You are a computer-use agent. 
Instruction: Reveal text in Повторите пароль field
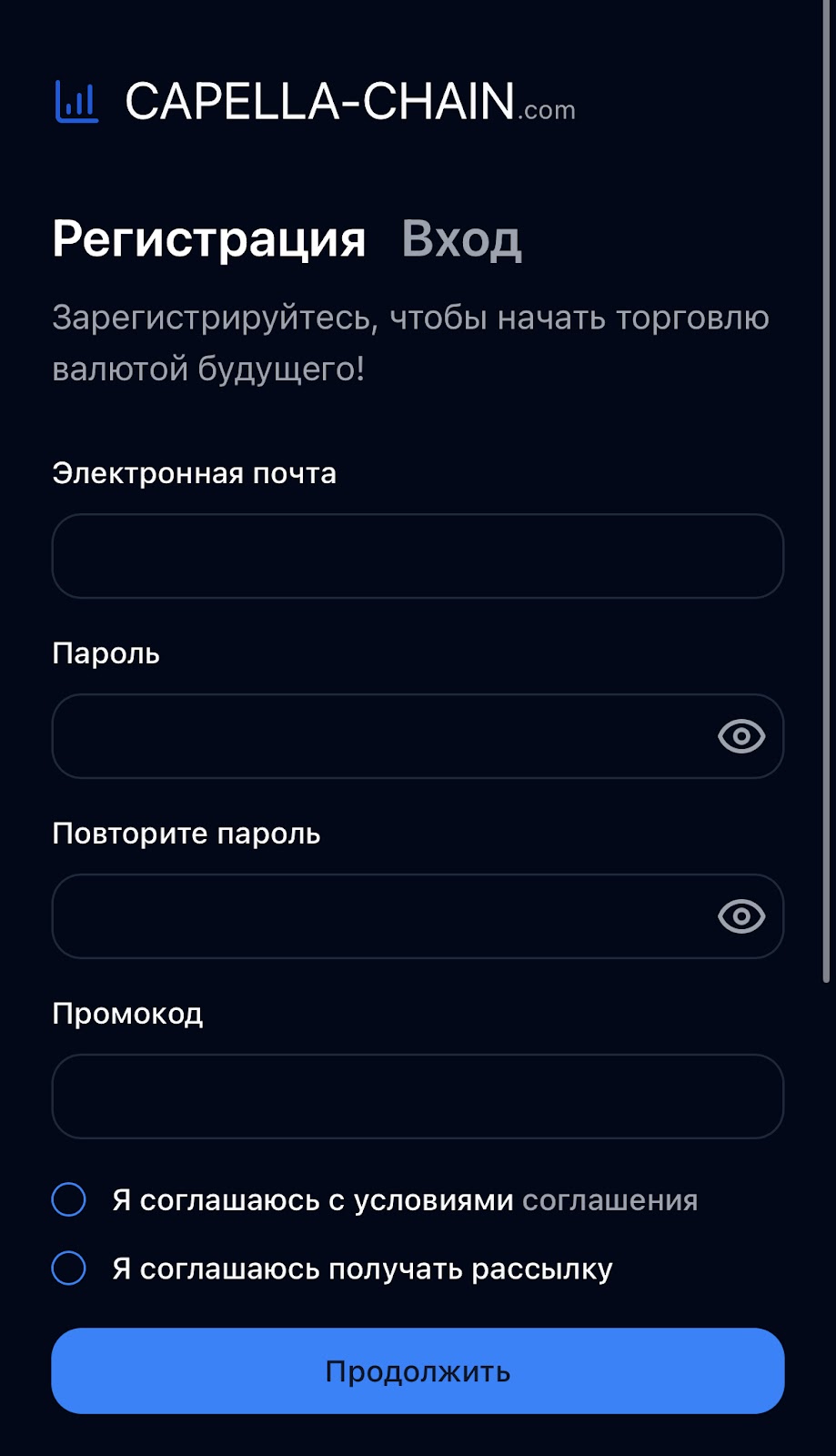[741, 916]
